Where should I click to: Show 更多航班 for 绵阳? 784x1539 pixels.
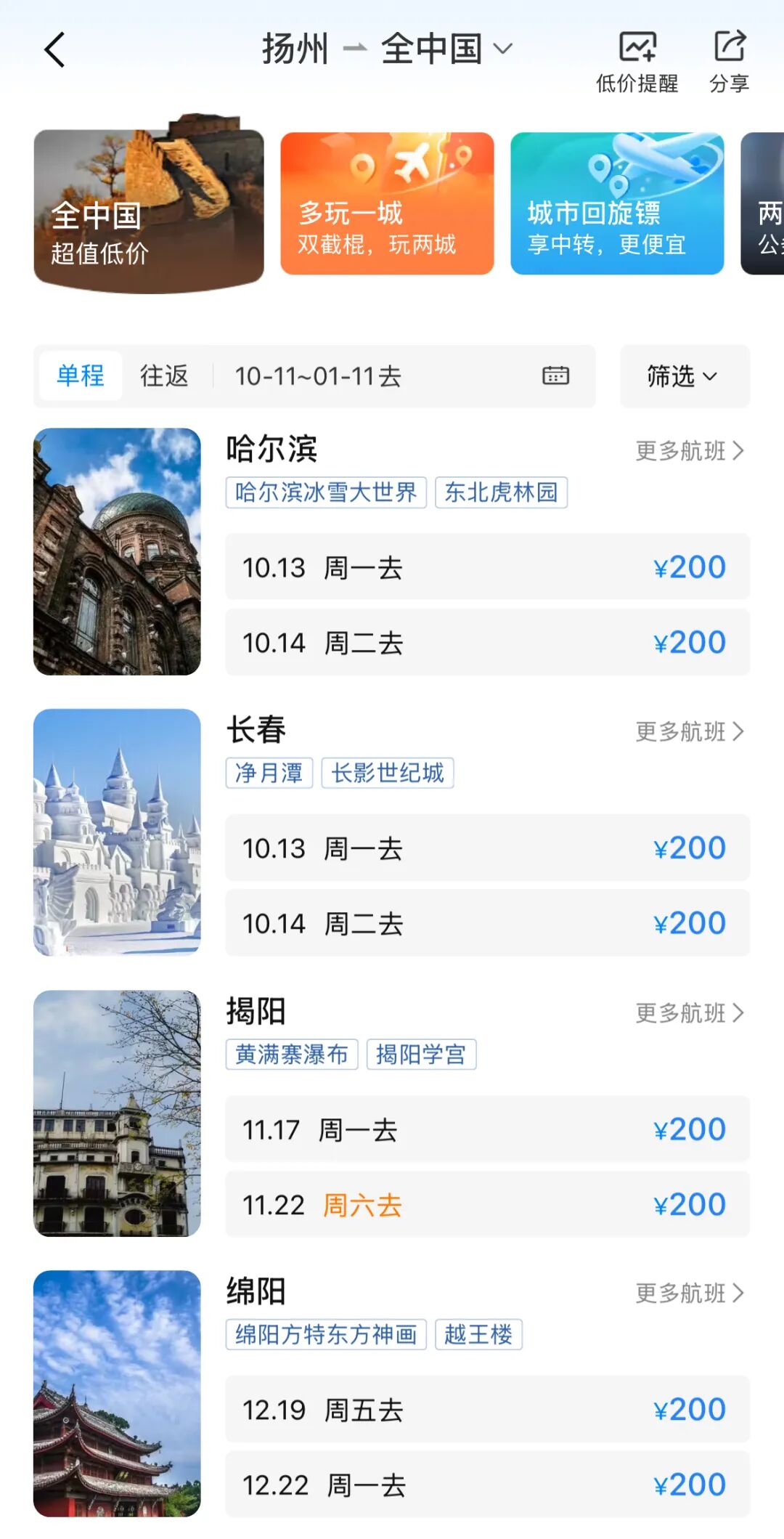(690, 1293)
